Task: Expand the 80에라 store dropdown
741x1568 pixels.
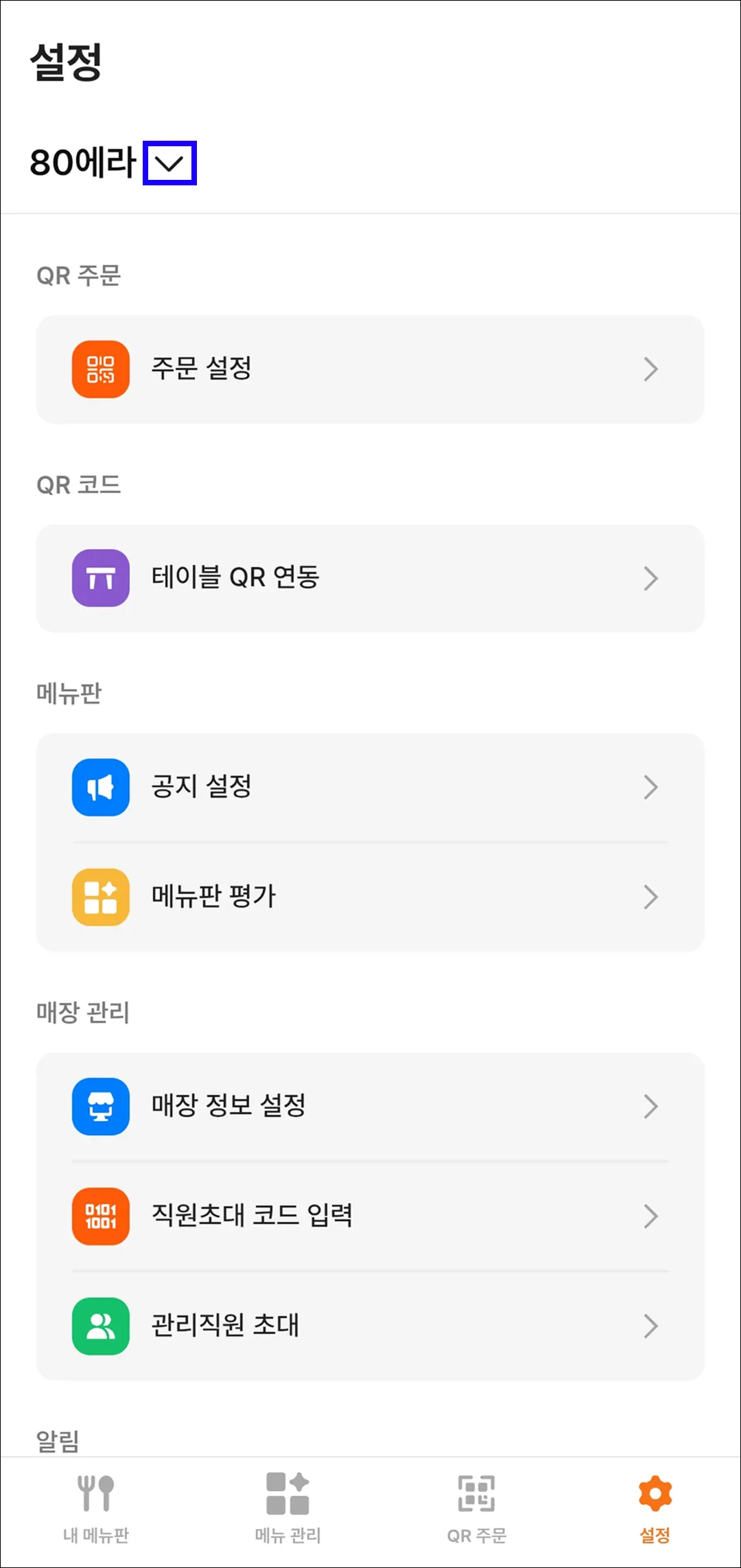Action: coord(169,163)
